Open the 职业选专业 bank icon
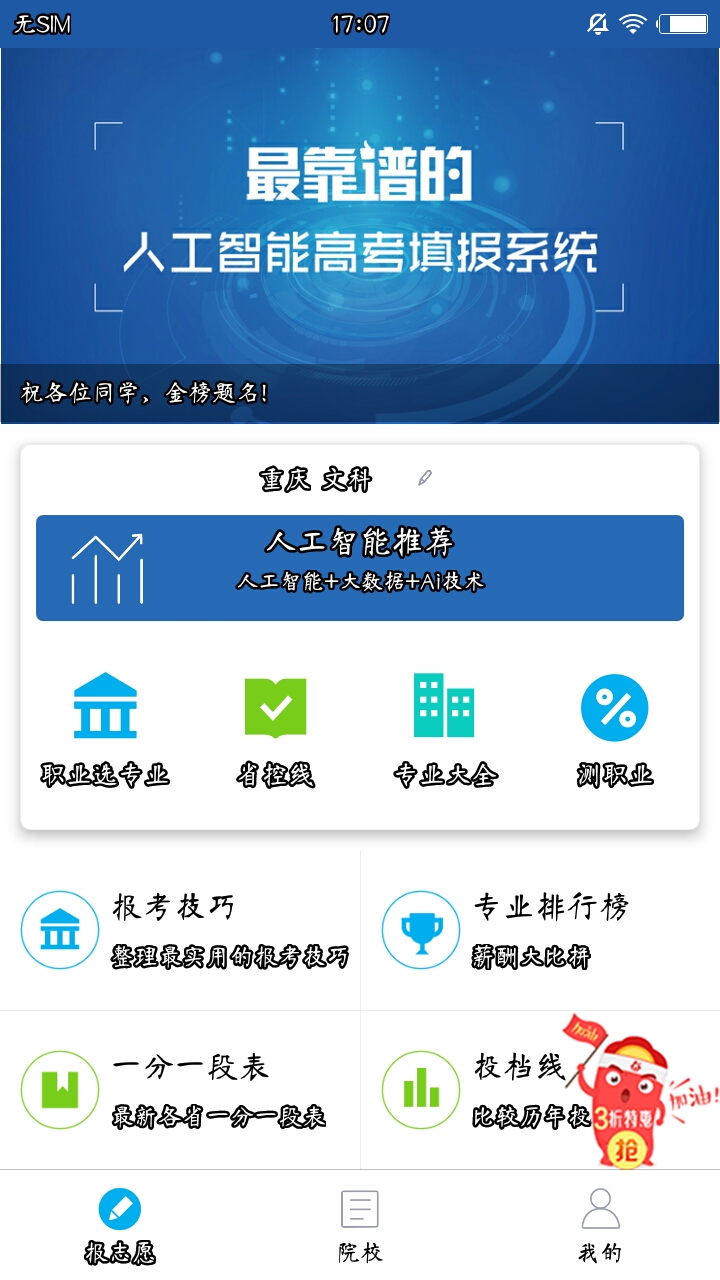 pyautogui.click(x=104, y=705)
